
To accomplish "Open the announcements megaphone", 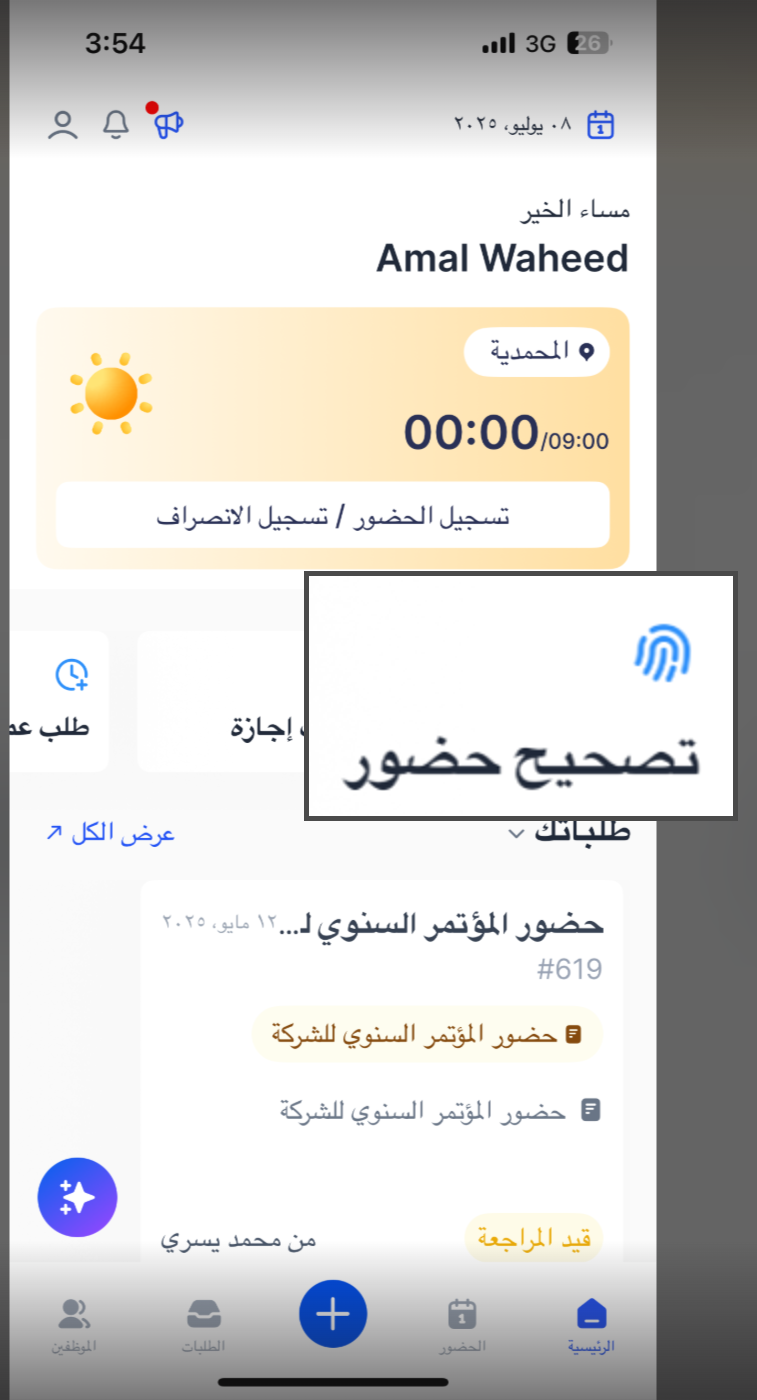I will pos(168,124).
